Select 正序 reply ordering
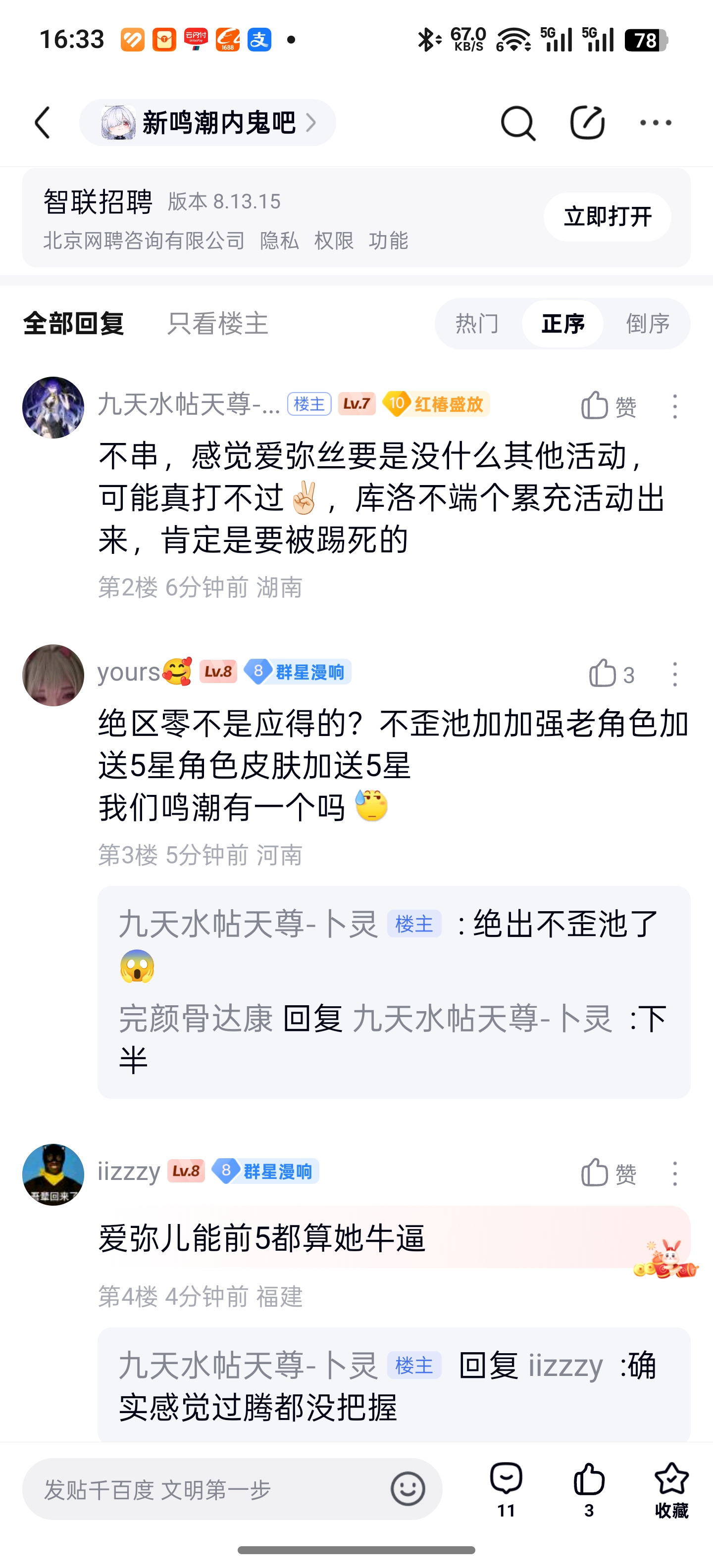Image resolution: width=713 pixels, height=1568 pixels. click(x=562, y=324)
